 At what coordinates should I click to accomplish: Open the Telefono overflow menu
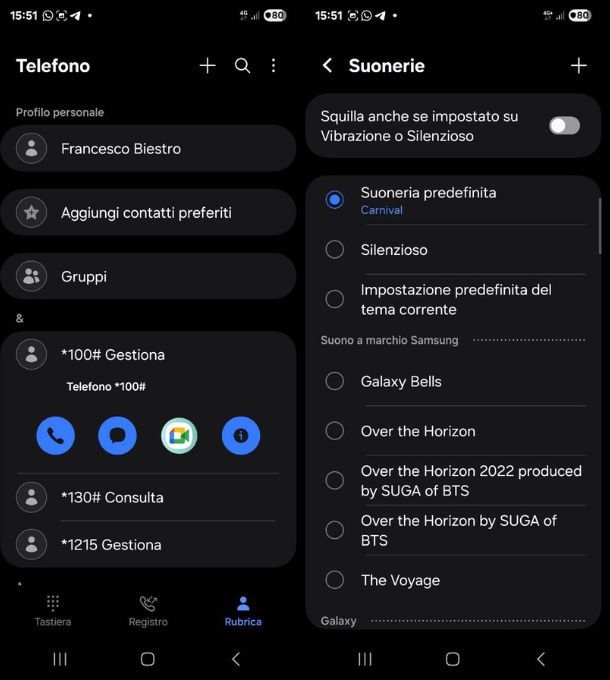click(273, 66)
